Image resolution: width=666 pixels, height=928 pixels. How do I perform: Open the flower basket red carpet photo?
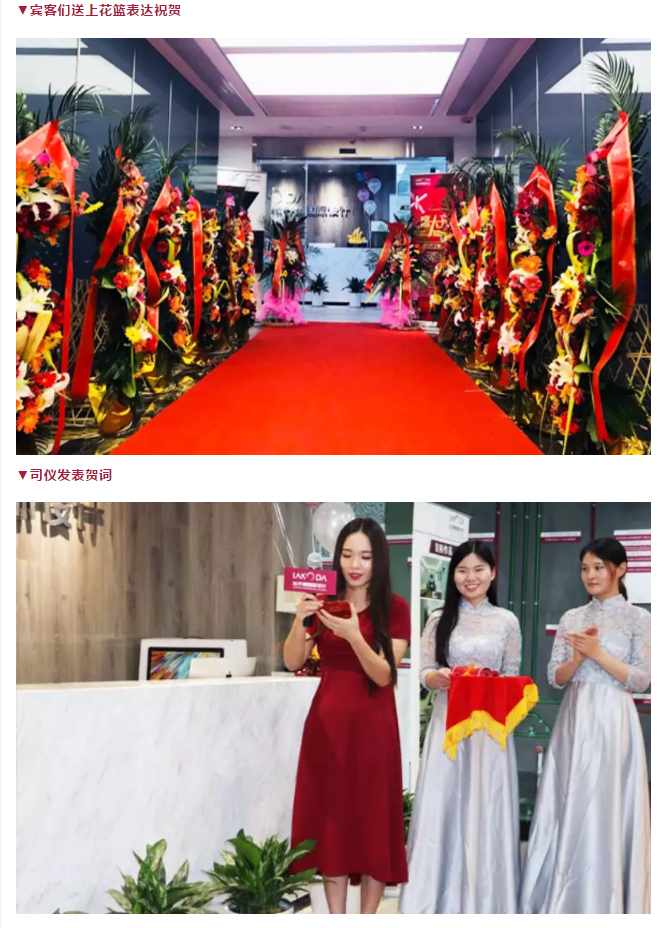(333, 246)
